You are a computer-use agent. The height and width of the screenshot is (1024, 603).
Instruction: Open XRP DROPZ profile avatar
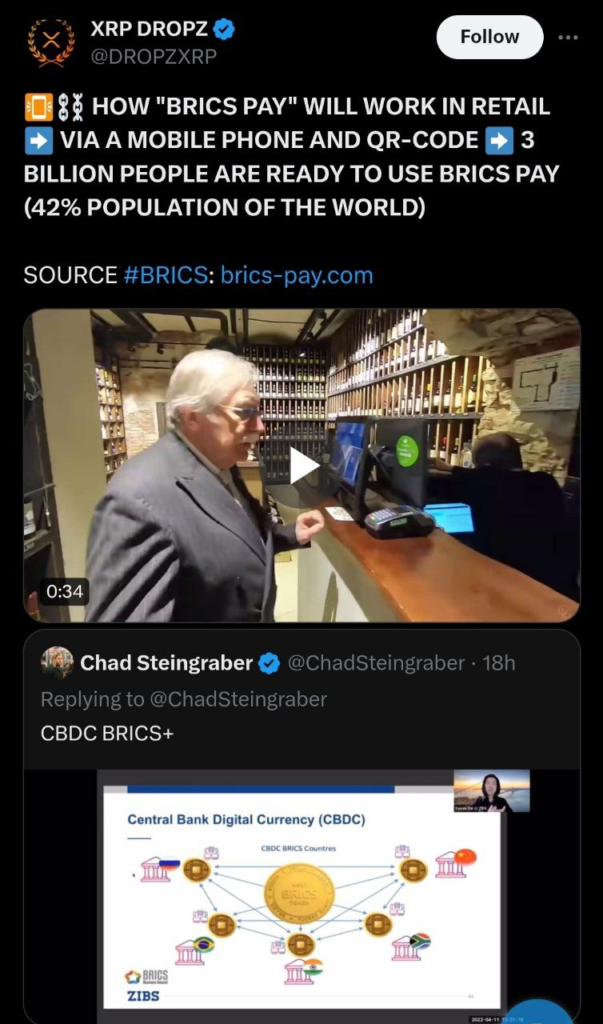click(x=50, y=42)
